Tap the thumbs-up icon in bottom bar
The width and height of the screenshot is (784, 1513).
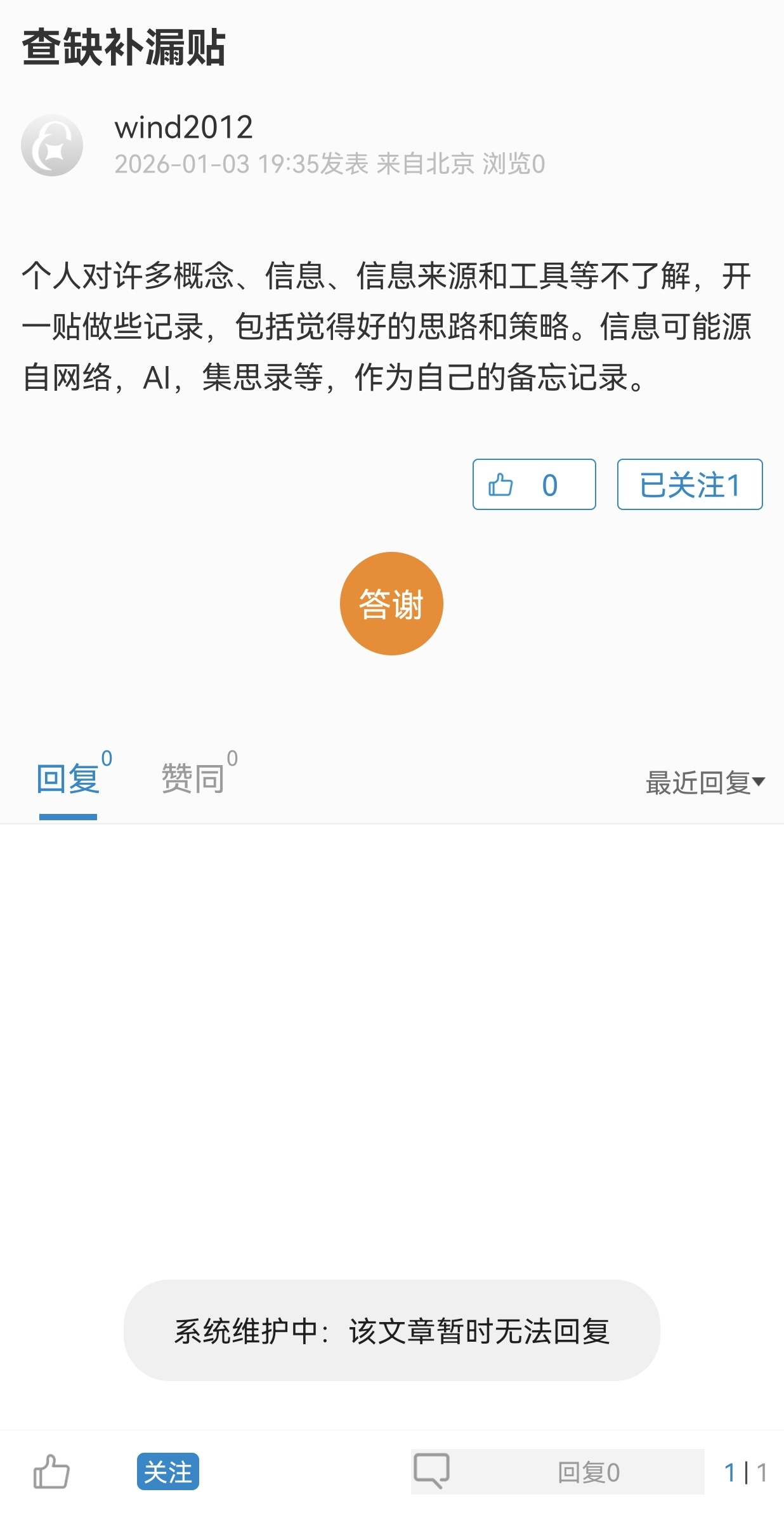click(51, 1471)
